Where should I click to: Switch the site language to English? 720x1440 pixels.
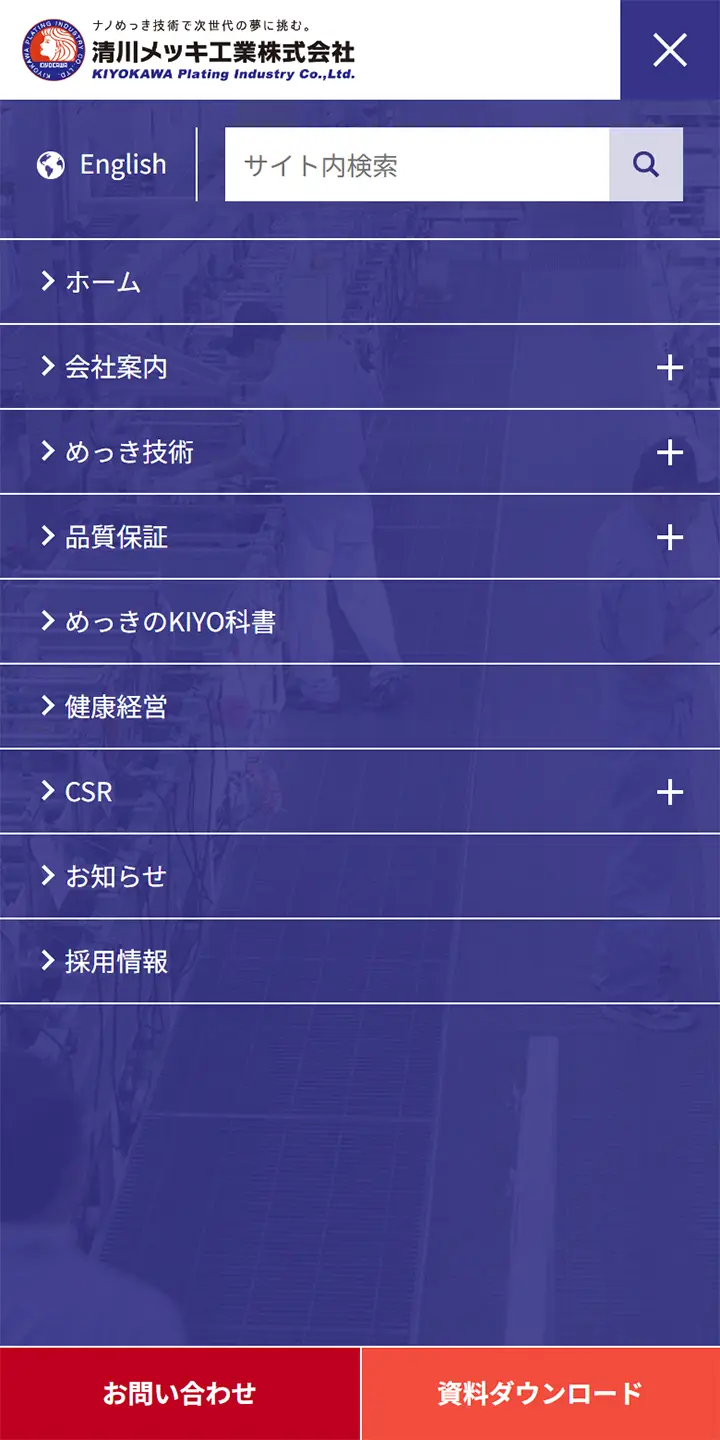tap(102, 165)
